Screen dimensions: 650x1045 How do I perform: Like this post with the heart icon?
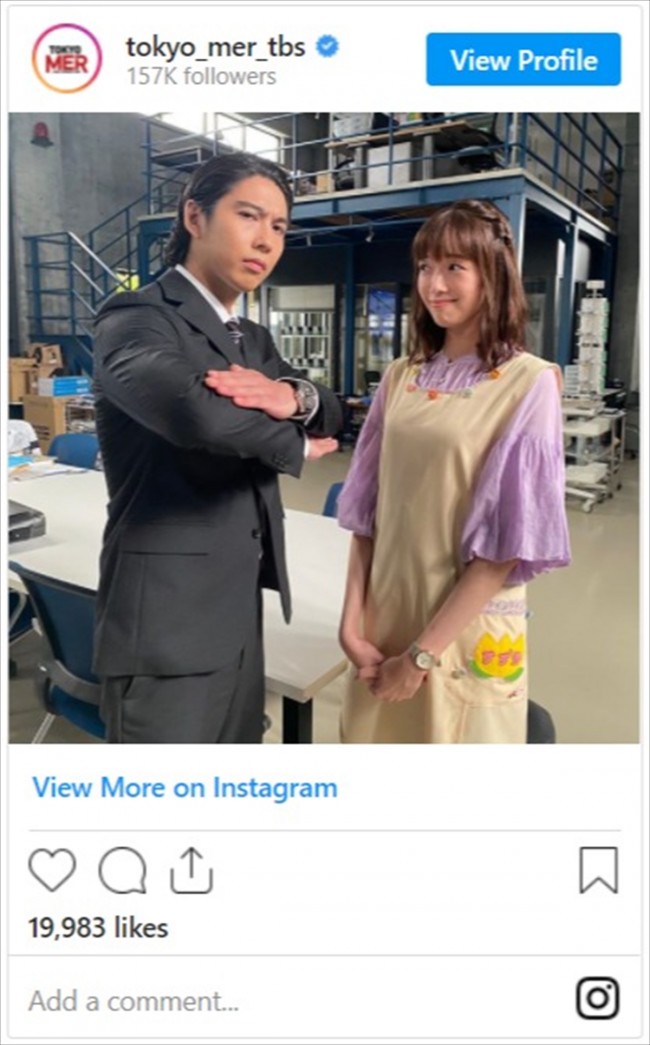pyautogui.click(x=52, y=869)
